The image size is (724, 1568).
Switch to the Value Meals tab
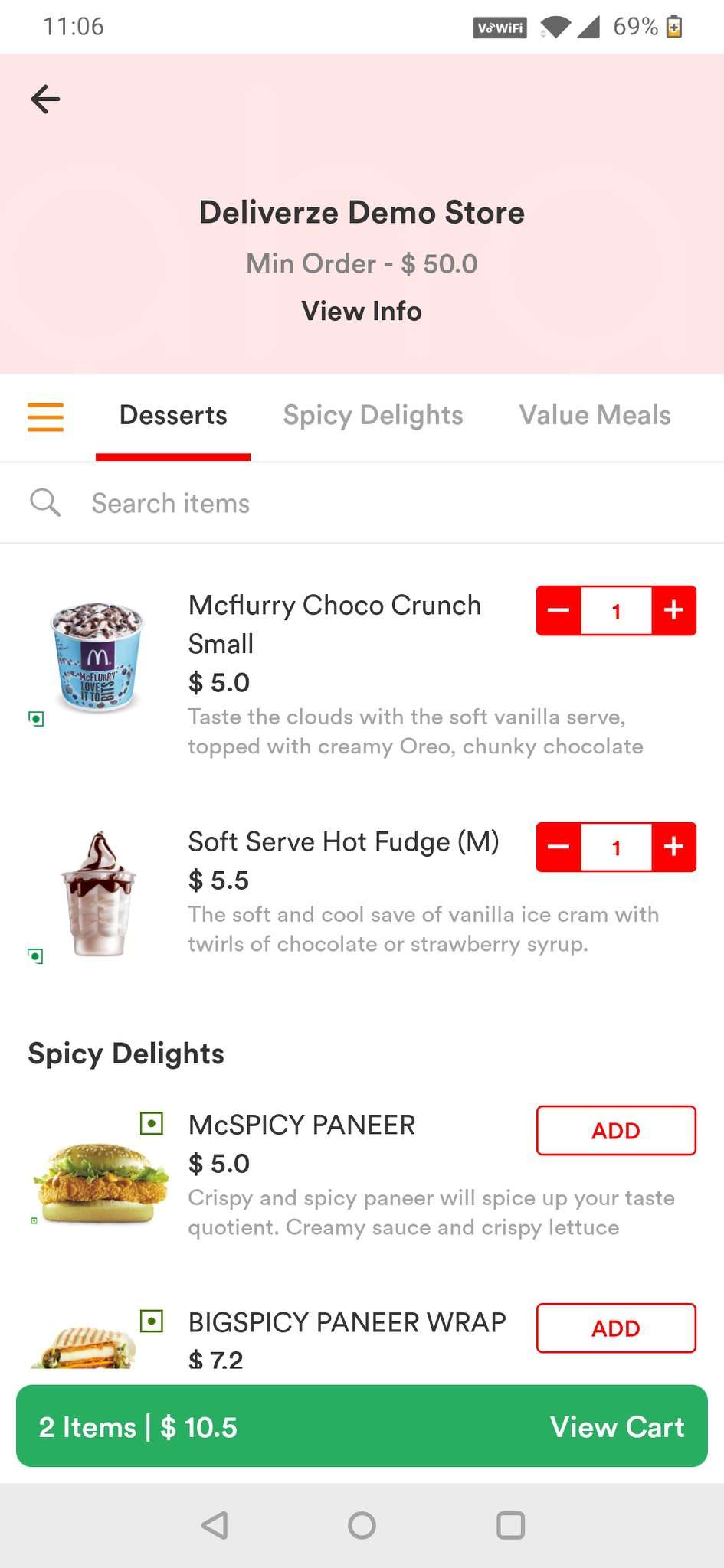click(595, 416)
